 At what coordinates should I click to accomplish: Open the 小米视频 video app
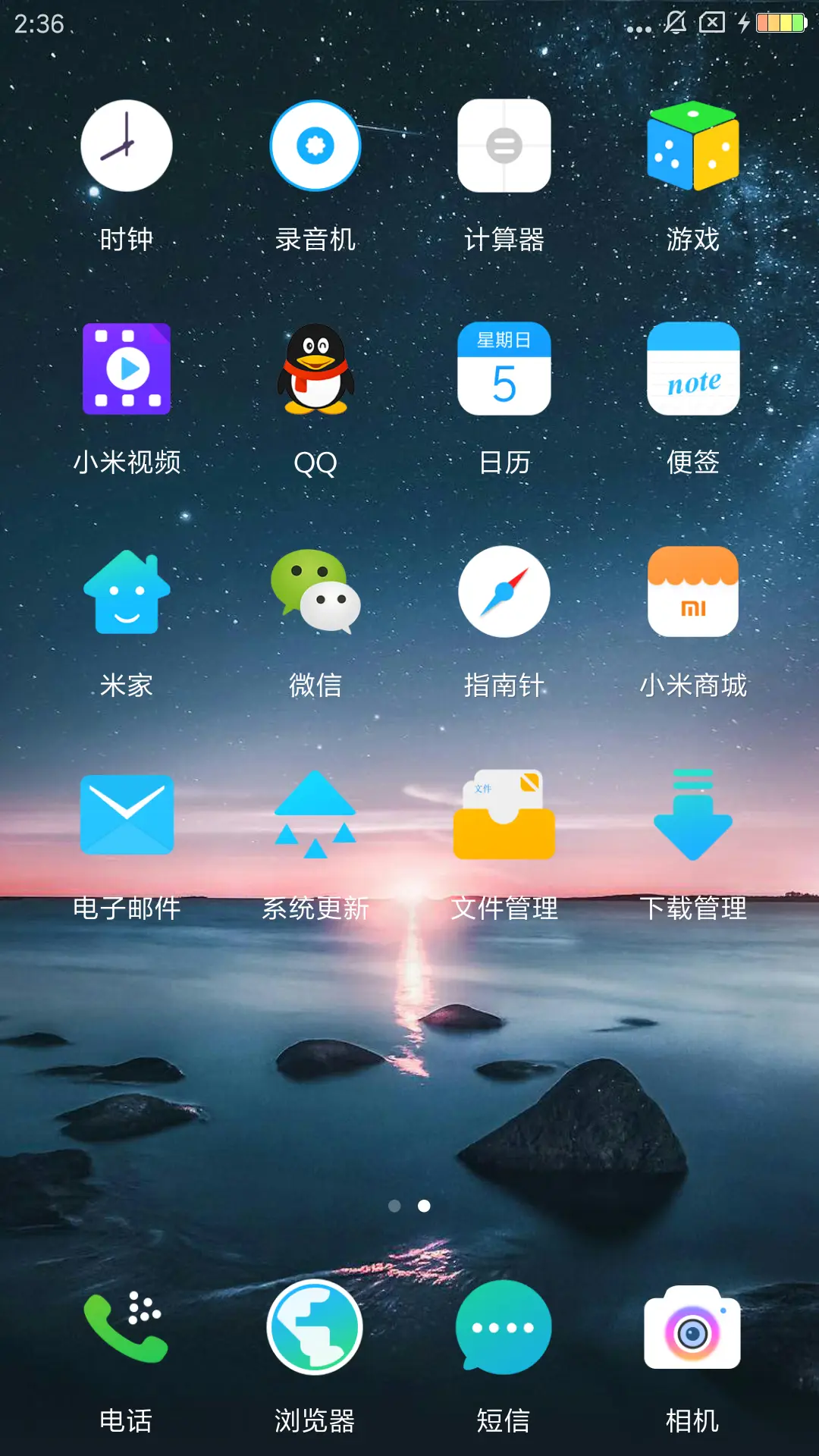pos(126,369)
